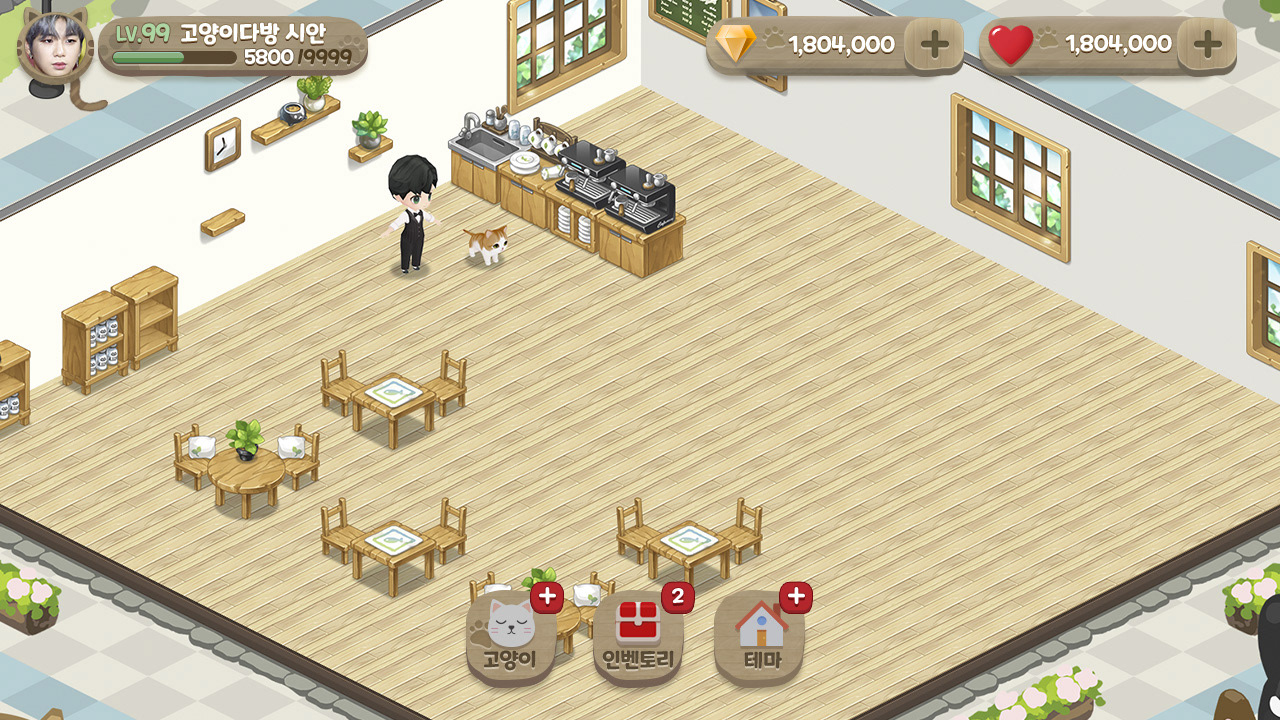Viewport: 1280px width, 720px height.
Task: Open the 고양이 cat menu
Action: click(510, 636)
